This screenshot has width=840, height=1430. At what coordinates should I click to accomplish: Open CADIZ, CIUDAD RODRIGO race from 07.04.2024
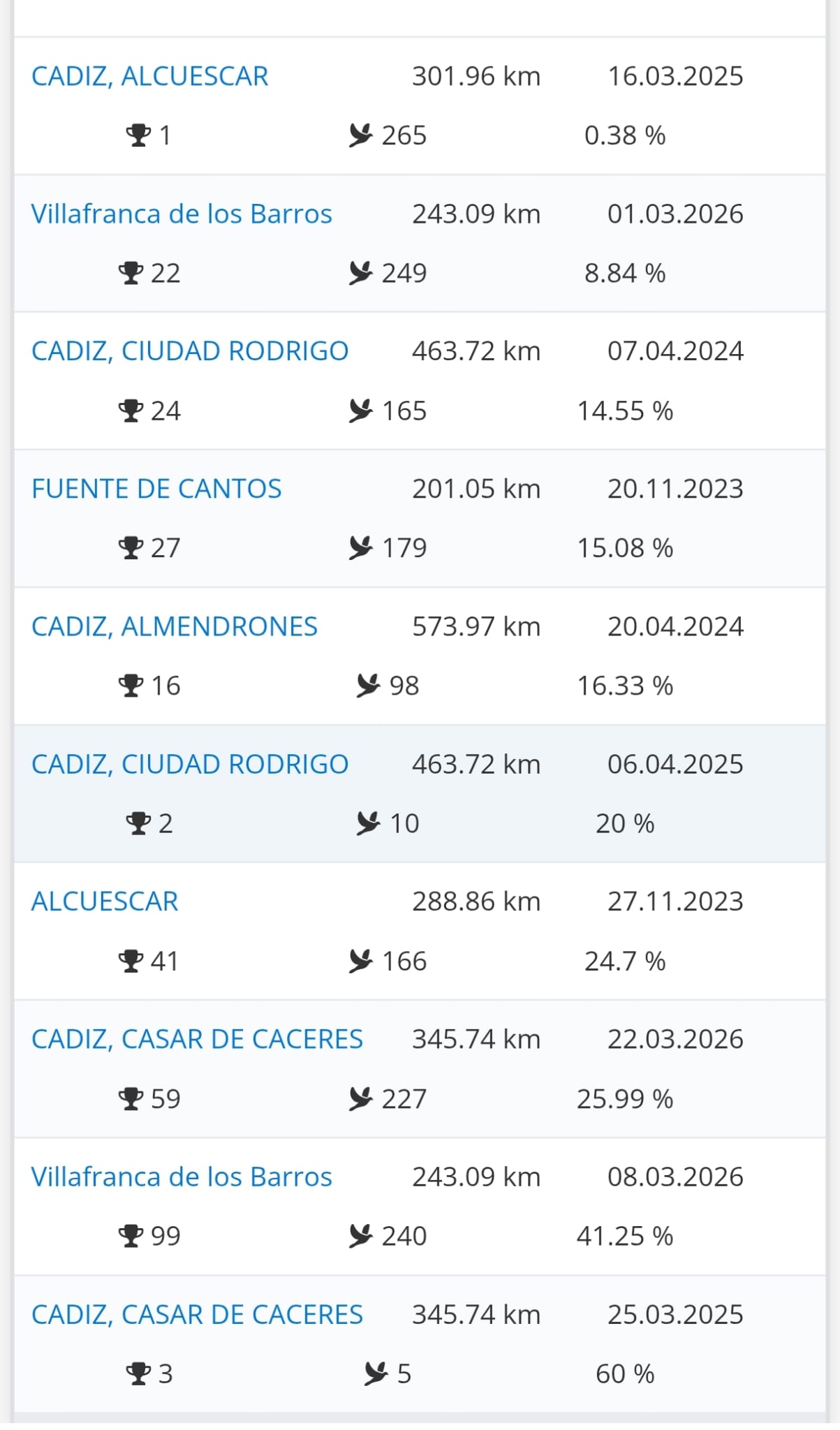click(189, 351)
